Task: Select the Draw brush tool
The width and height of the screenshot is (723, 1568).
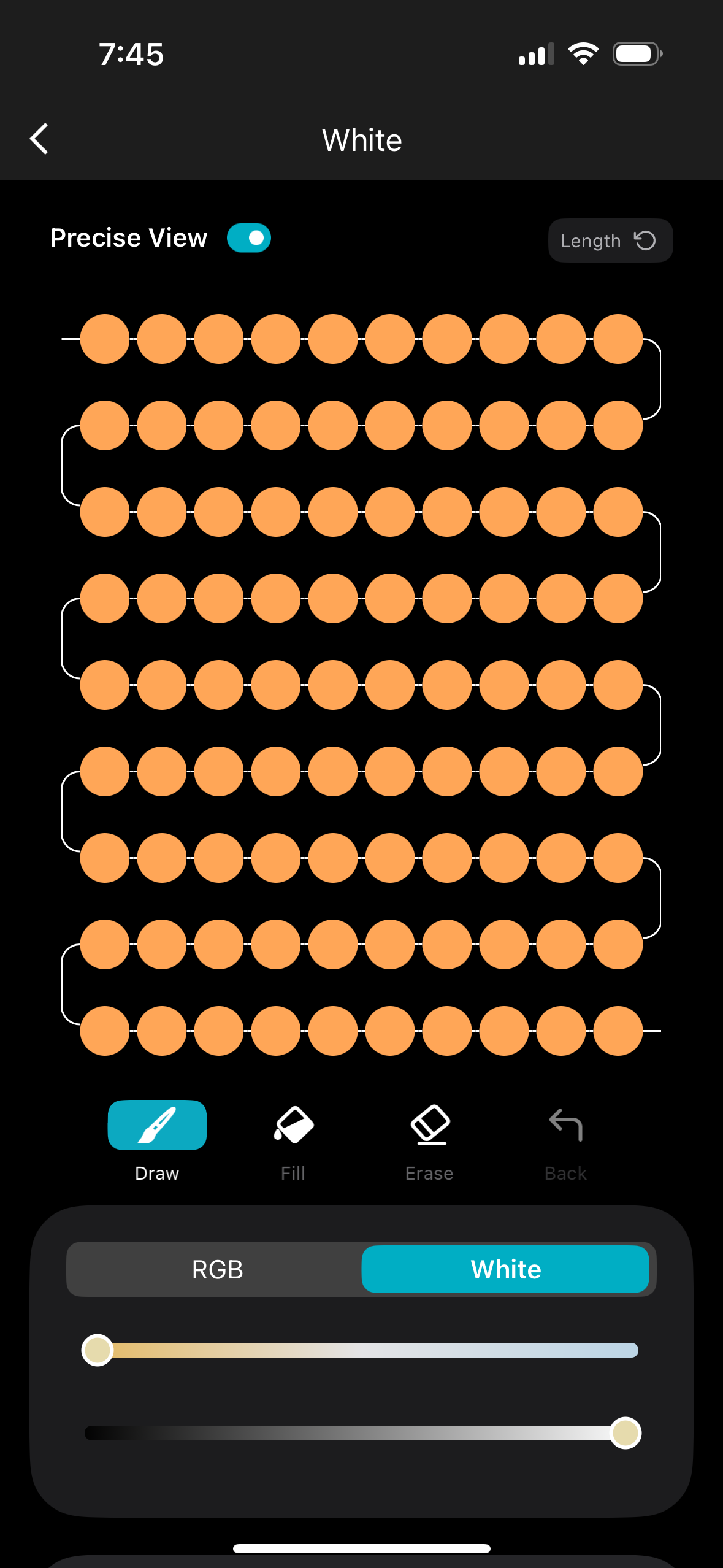Action: [157, 1125]
